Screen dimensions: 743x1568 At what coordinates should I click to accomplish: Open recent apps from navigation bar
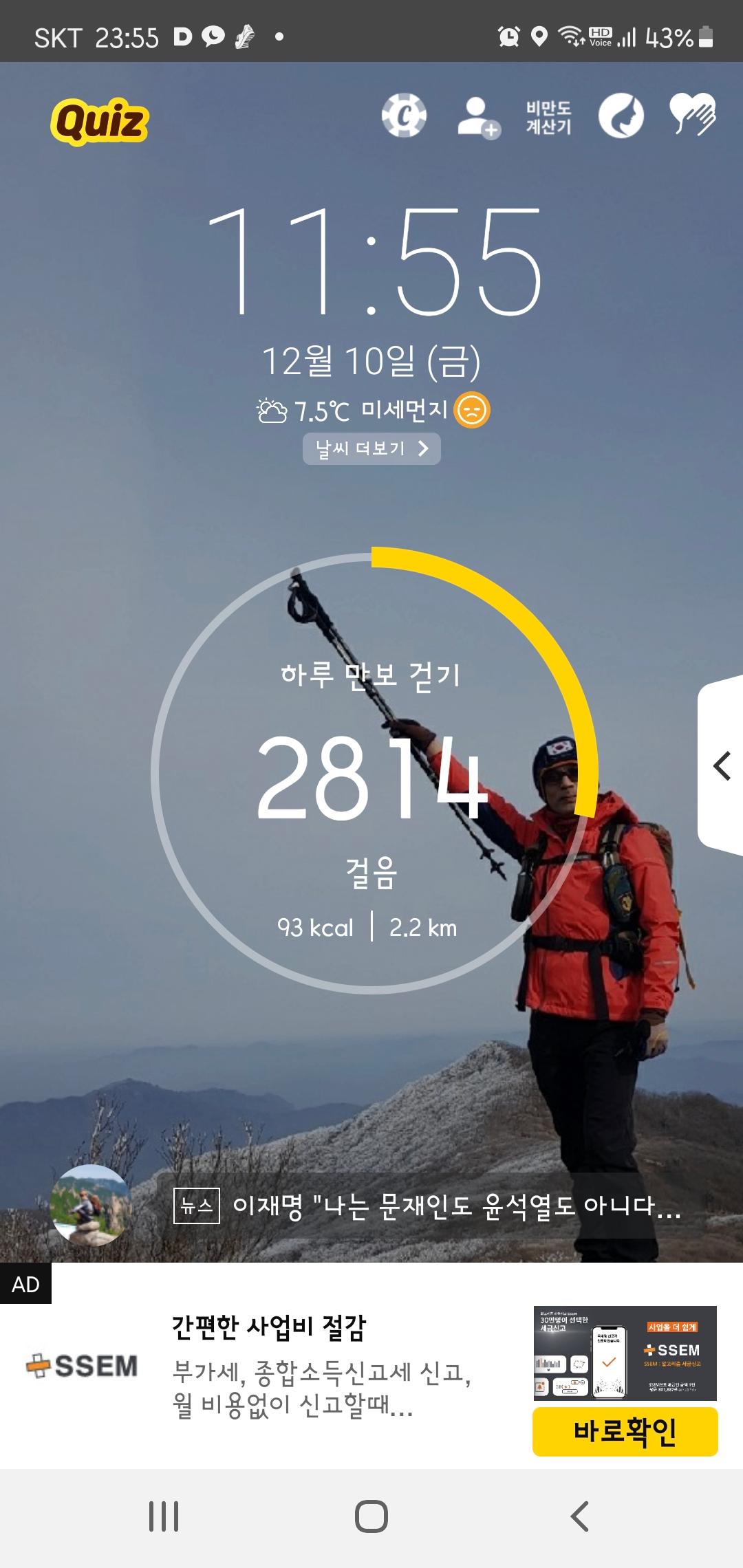164,1516
